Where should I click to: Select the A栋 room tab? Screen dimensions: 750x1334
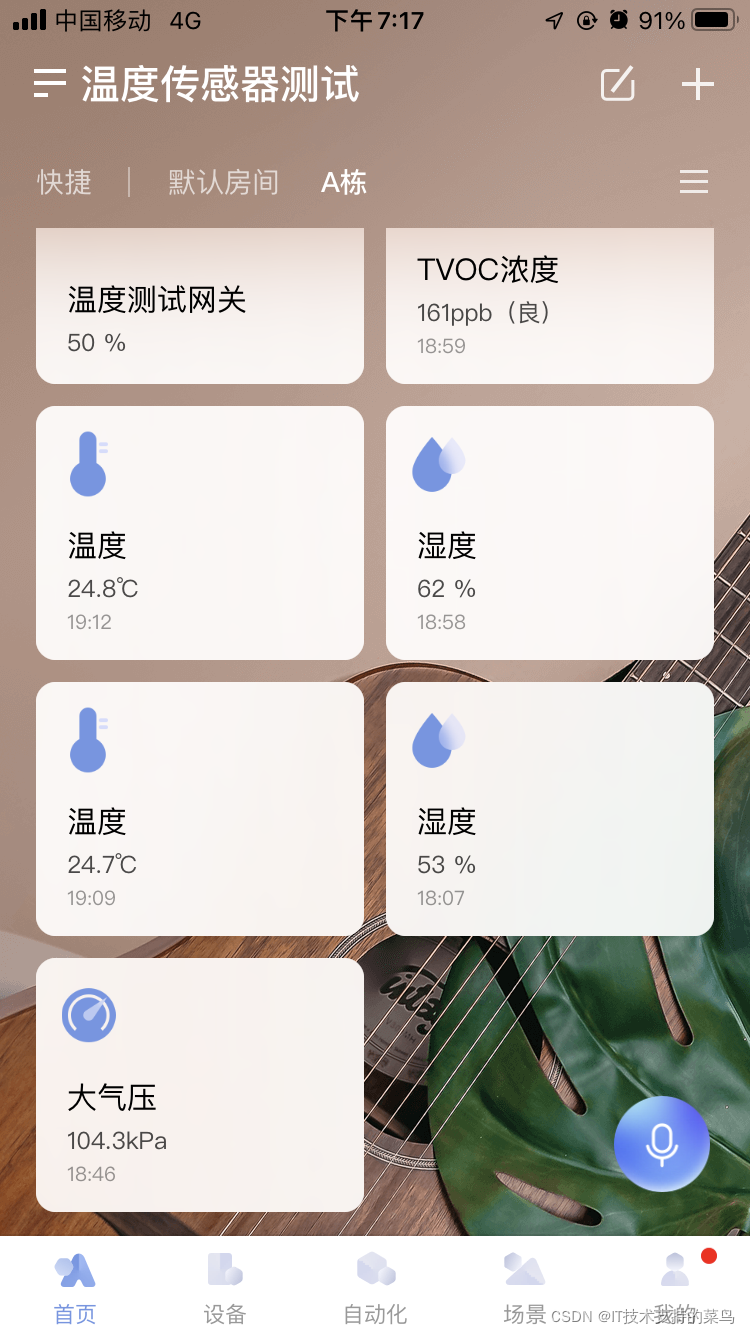point(344,182)
